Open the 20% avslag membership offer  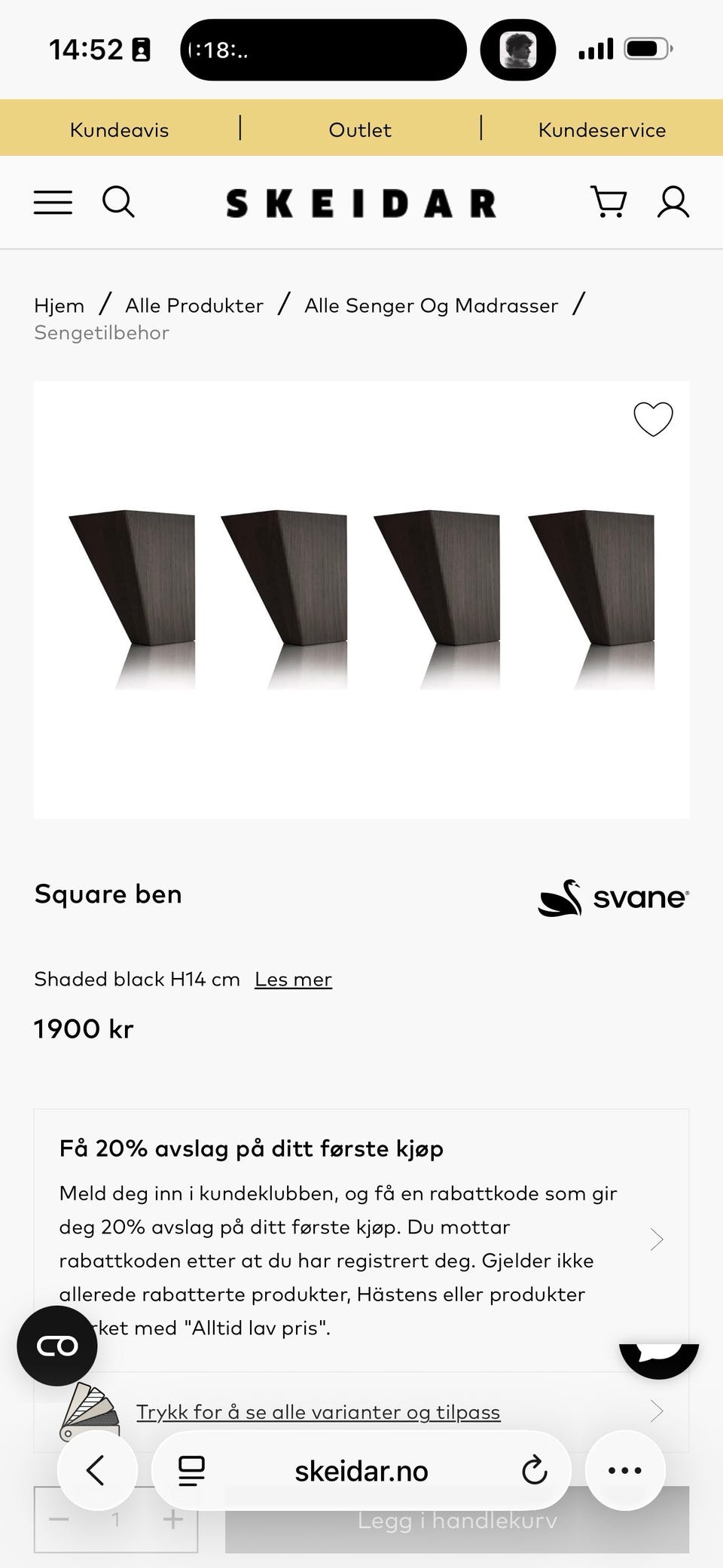point(361,1239)
